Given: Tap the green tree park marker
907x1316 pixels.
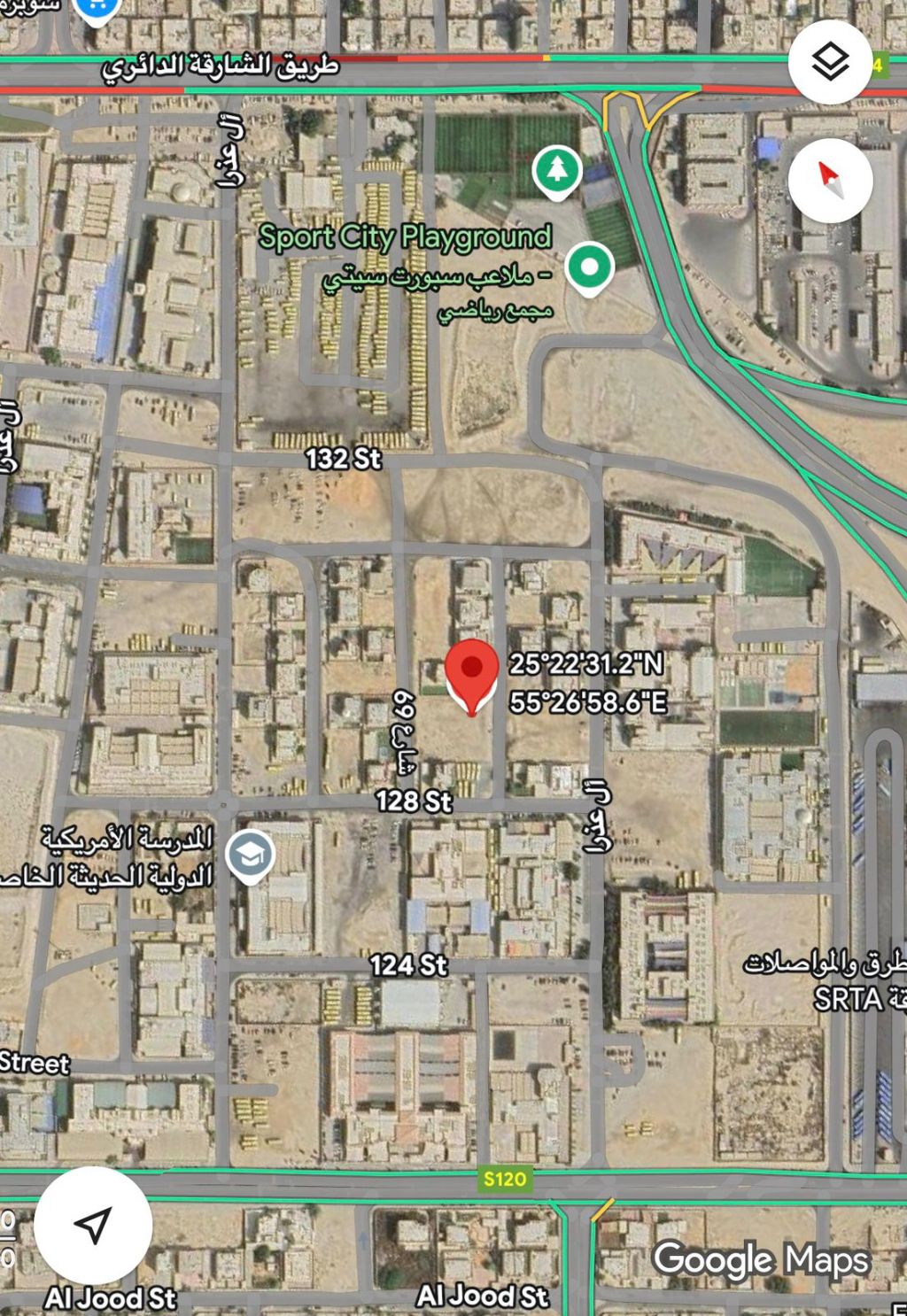Looking at the screenshot, I should 556,169.
